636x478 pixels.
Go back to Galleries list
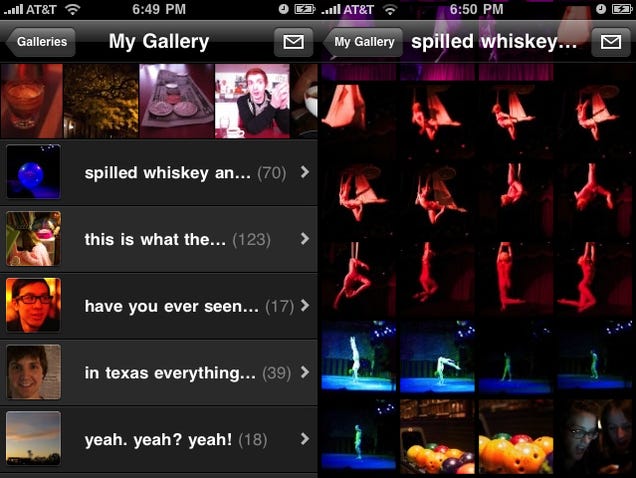[40, 42]
